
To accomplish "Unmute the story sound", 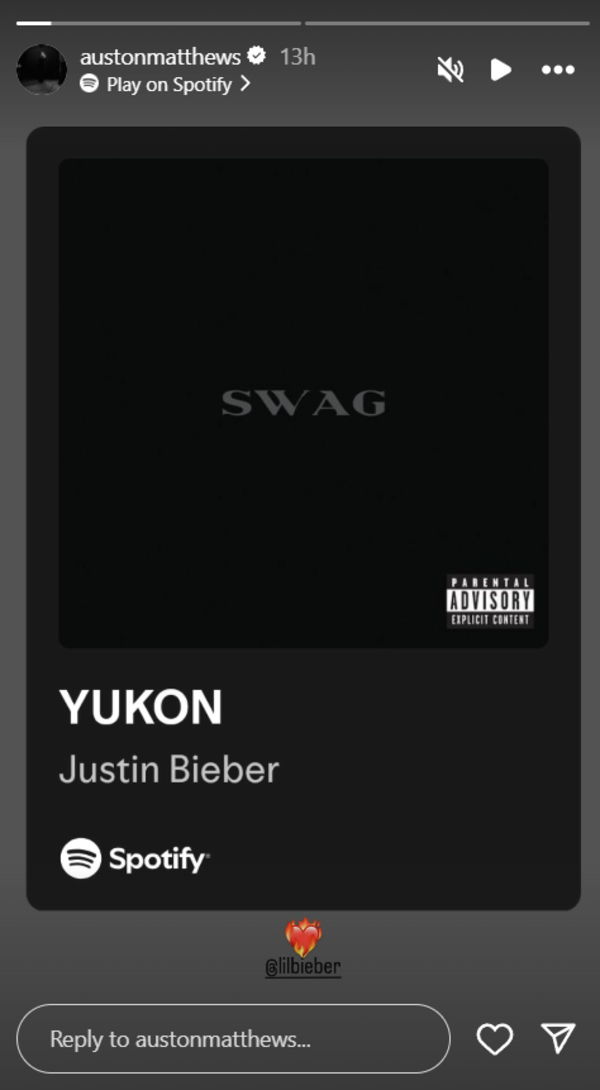I will point(450,69).
